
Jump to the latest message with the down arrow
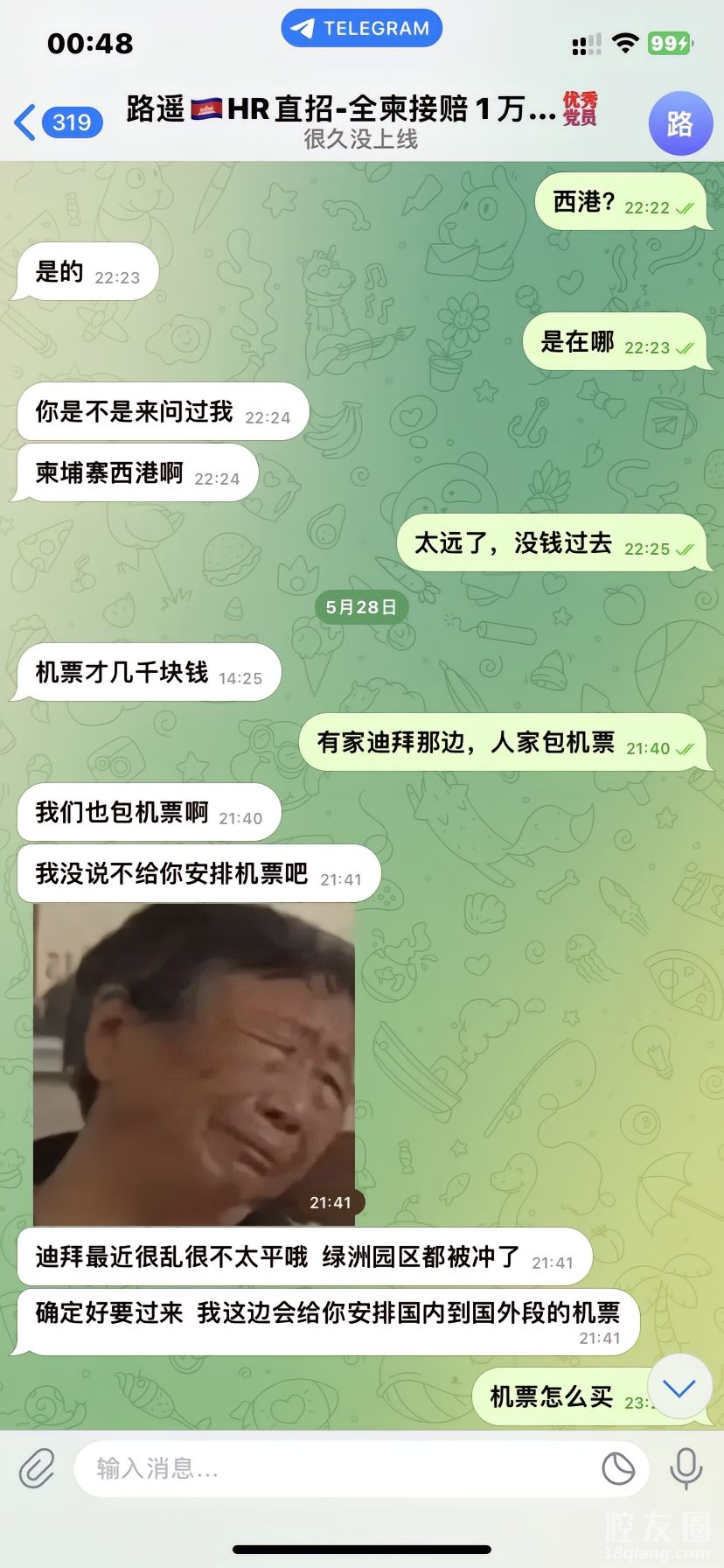coord(679,1388)
